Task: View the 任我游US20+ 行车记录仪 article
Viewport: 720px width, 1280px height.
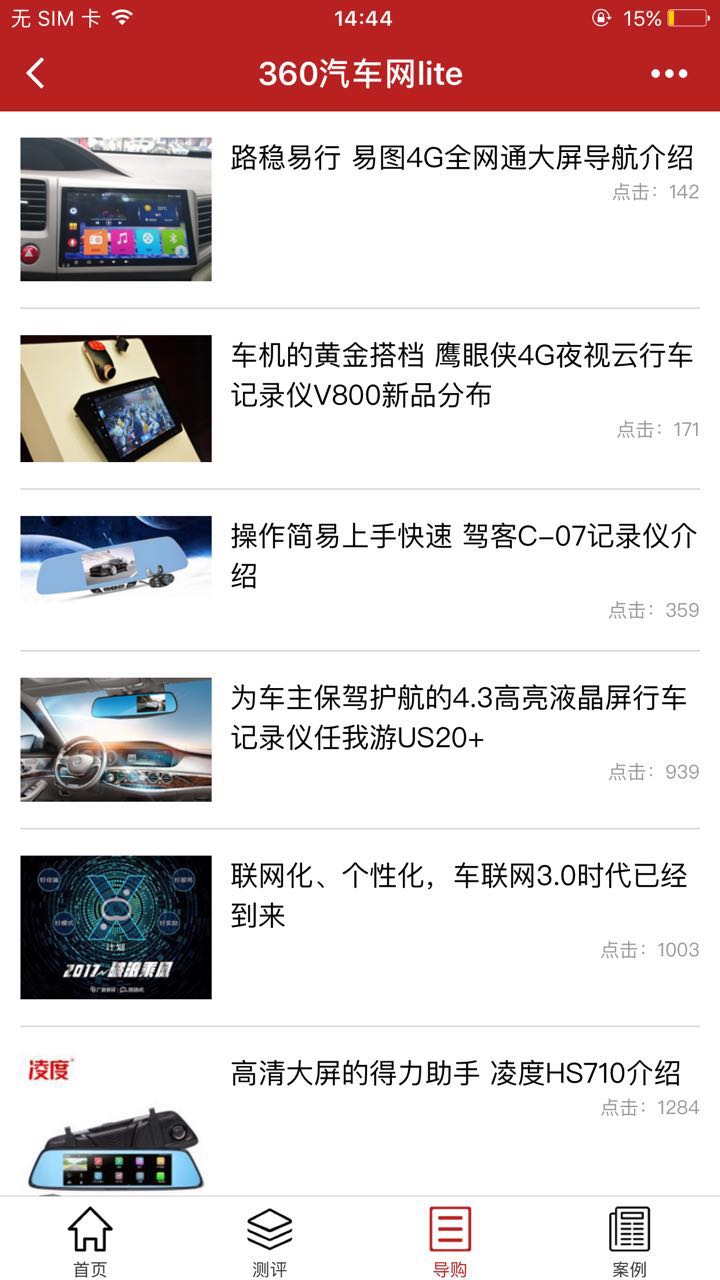Action: point(458,718)
